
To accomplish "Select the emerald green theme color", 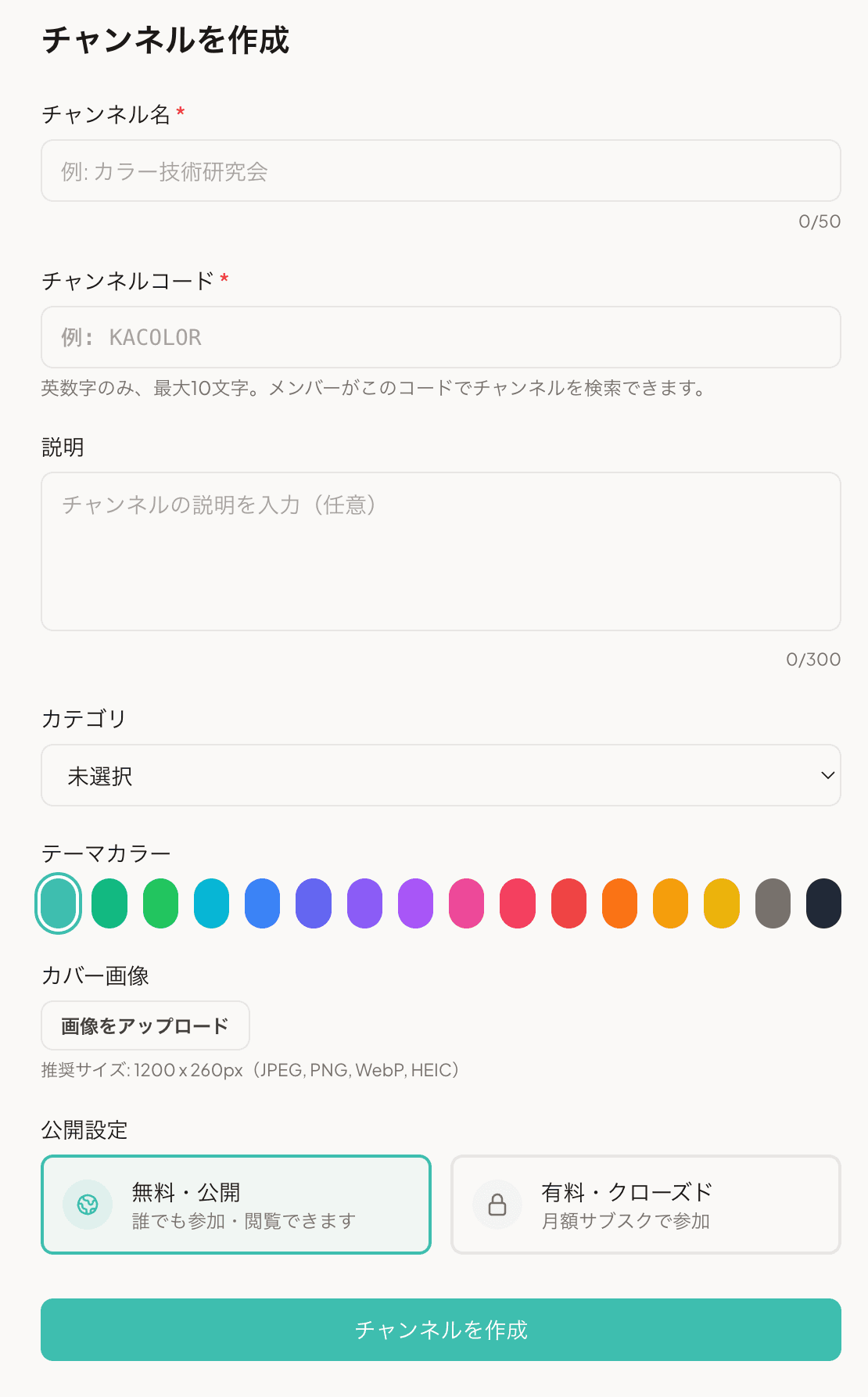I will point(109,903).
